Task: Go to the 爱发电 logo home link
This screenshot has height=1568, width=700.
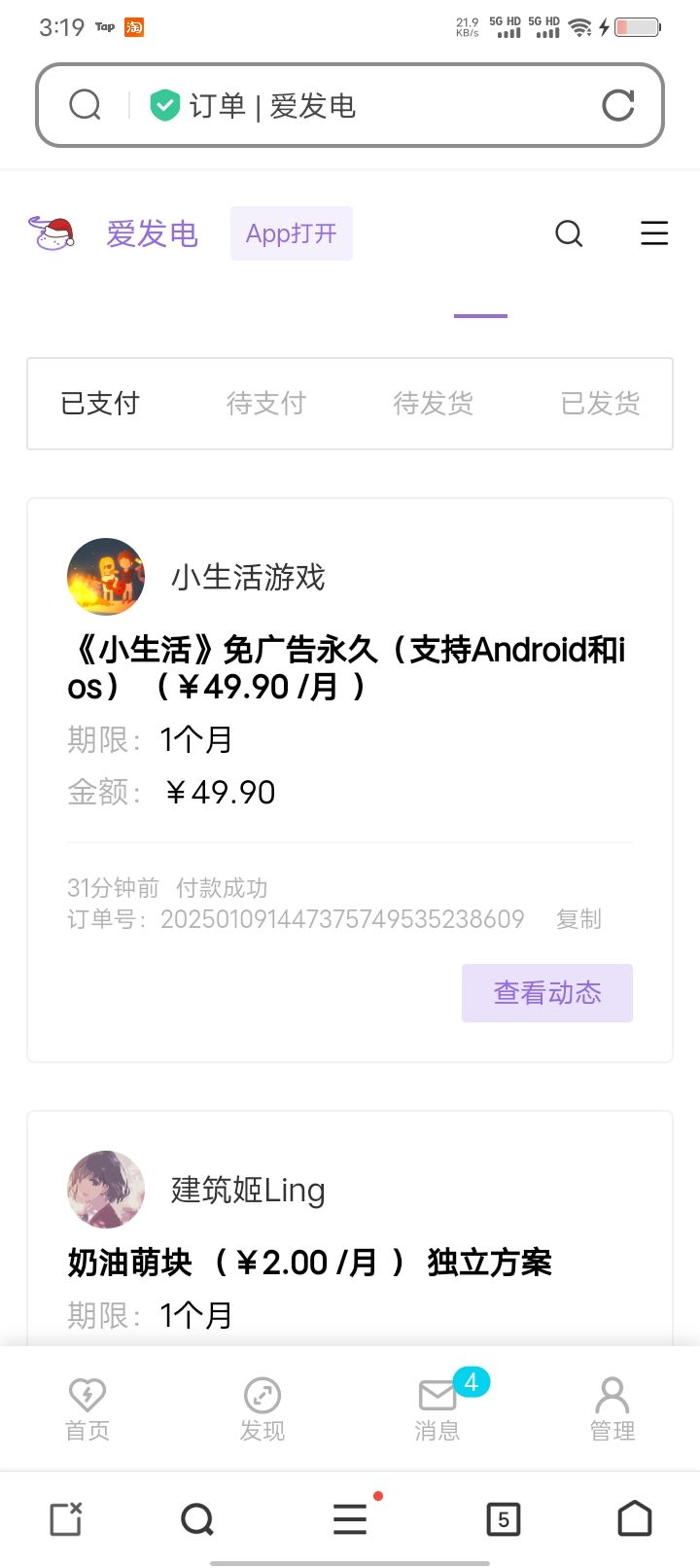Action: coord(114,233)
